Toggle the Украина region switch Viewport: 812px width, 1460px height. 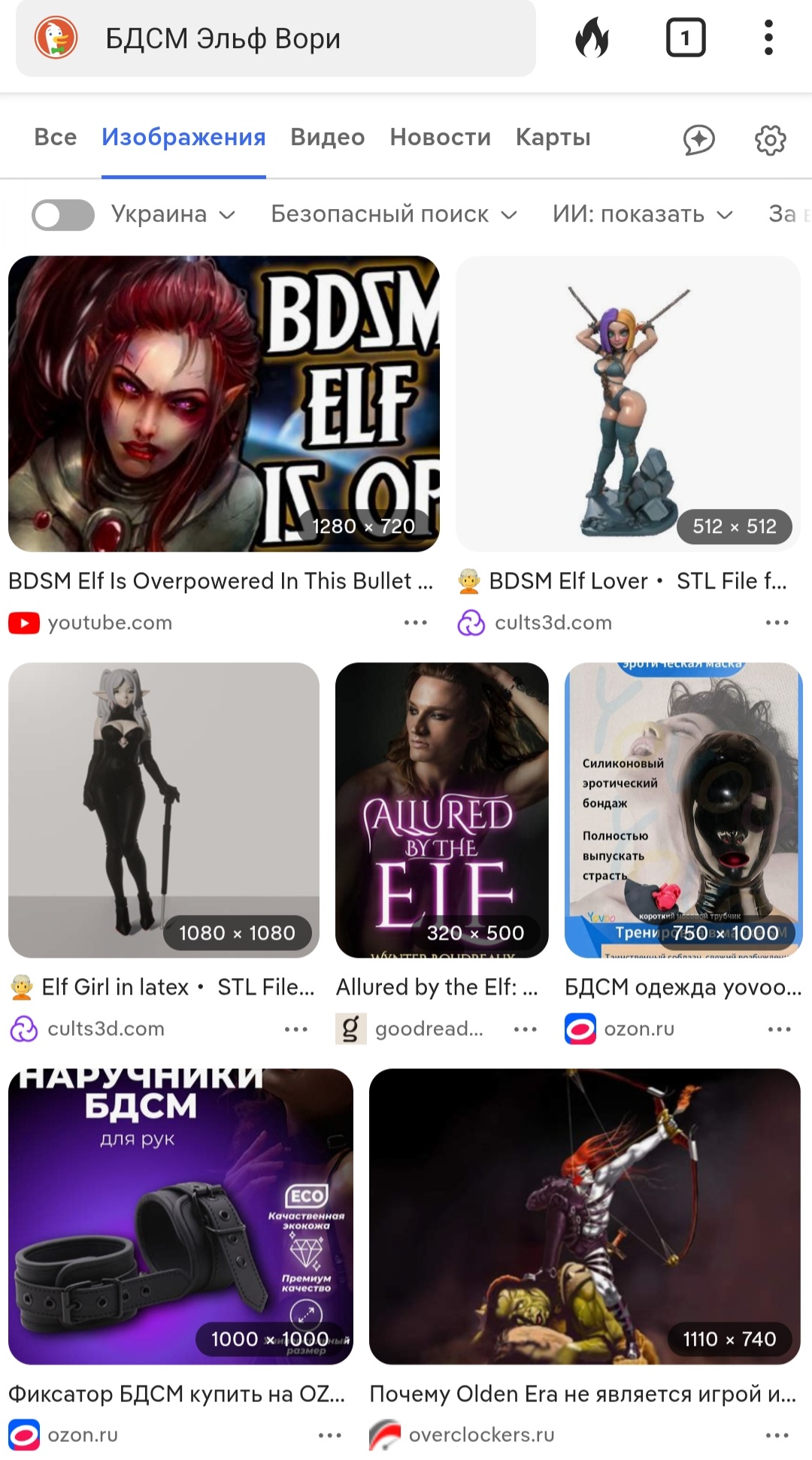click(x=63, y=215)
